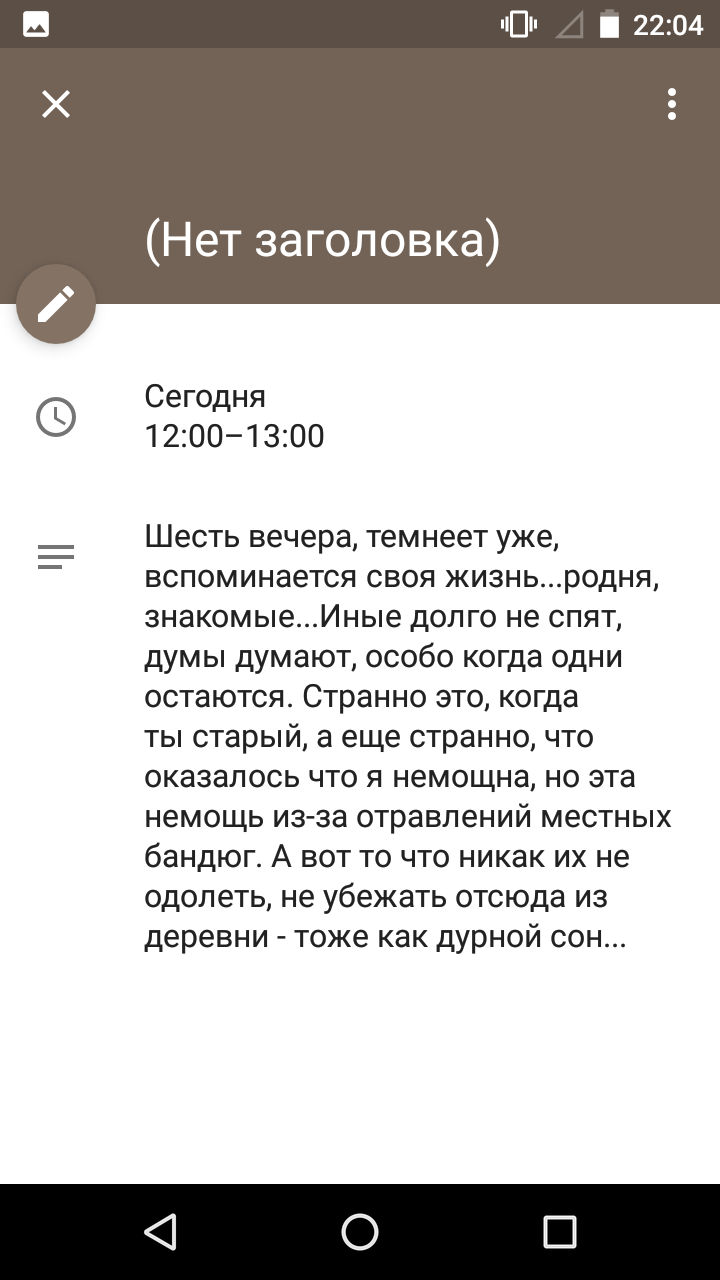
Task: Open the three-dot overflow menu
Action: point(672,104)
